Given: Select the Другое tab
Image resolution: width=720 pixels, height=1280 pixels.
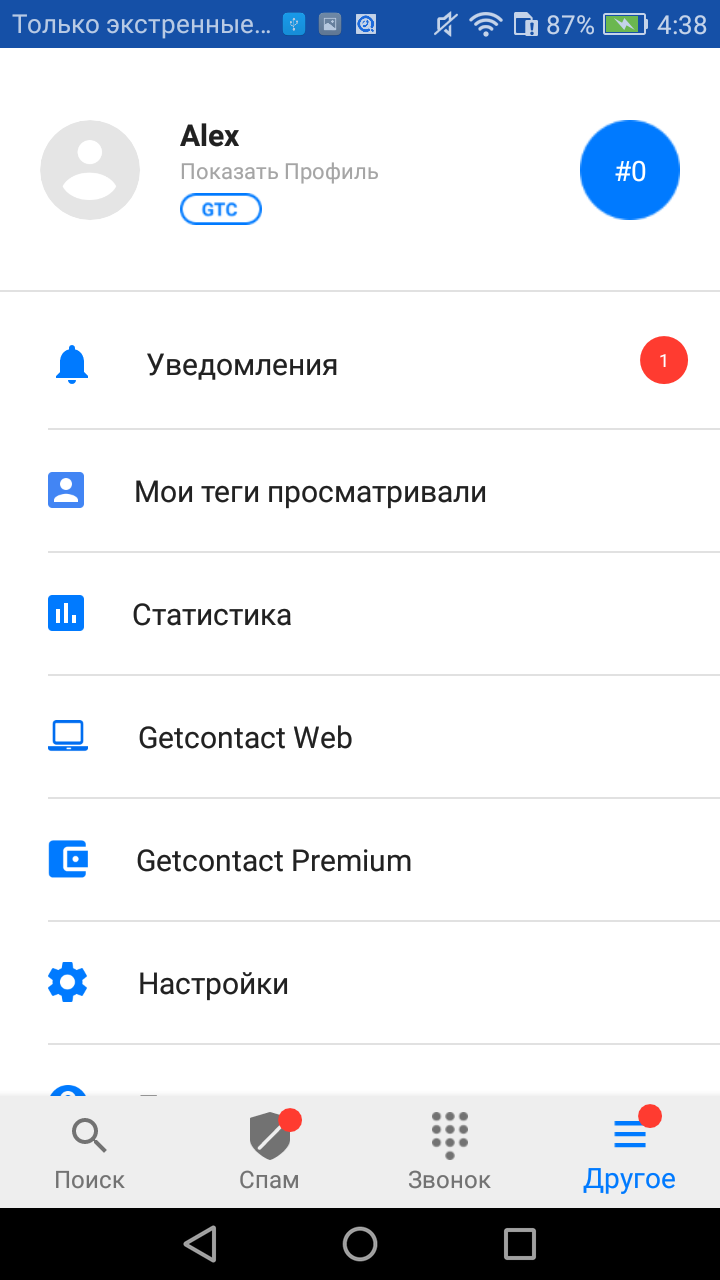Looking at the screenshot, I should click(x=630, y=1152).
